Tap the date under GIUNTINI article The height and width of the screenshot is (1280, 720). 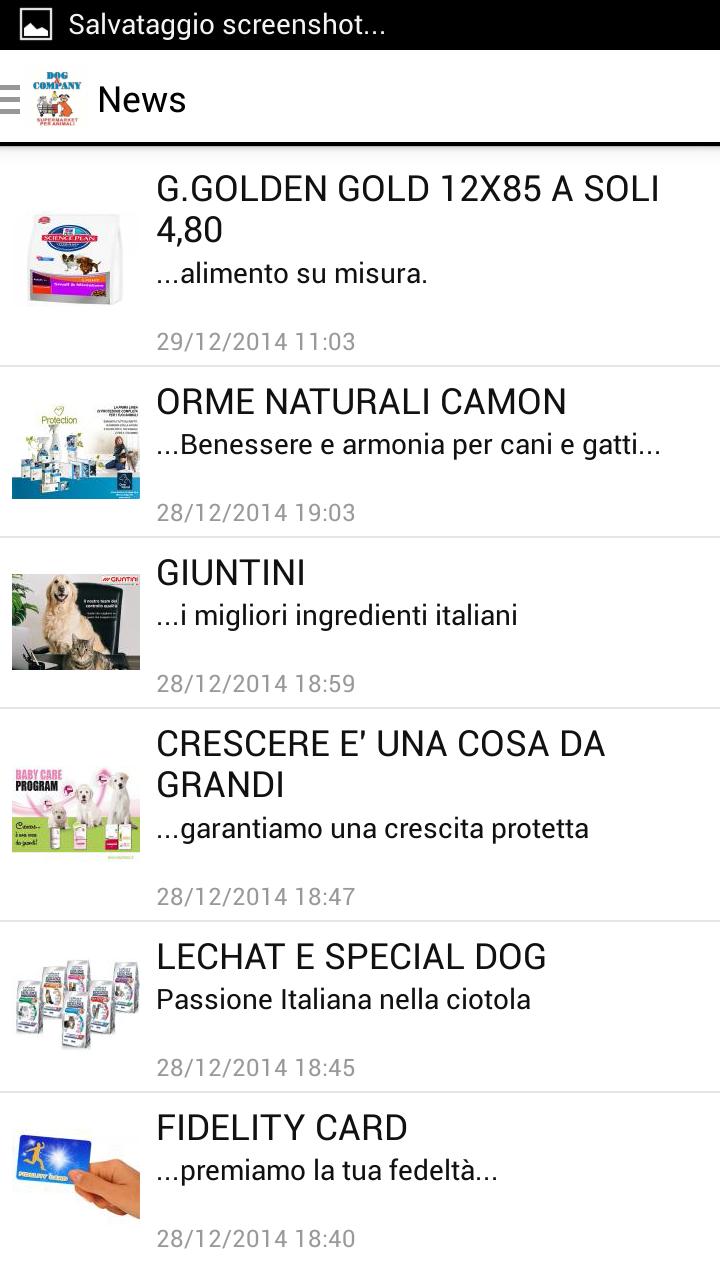255,683
